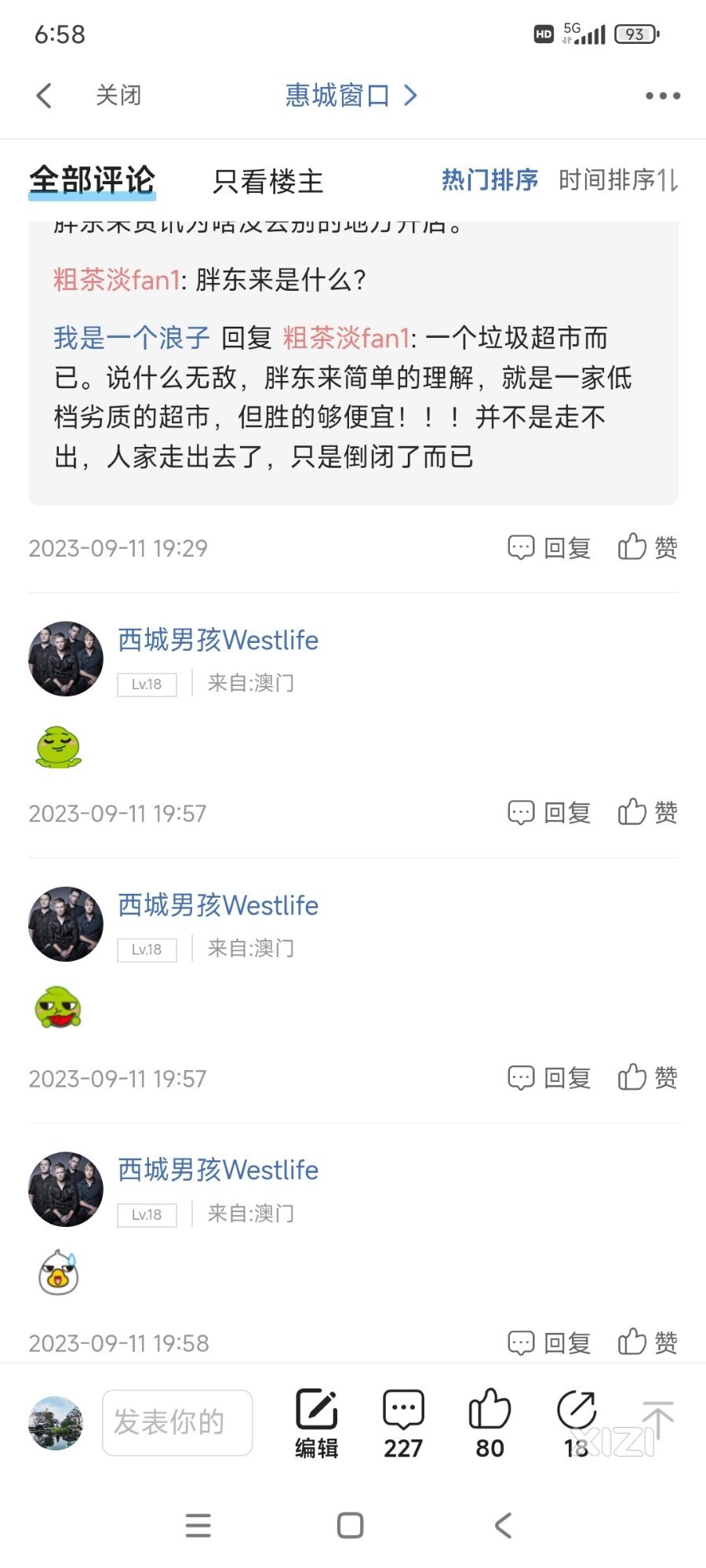
Task: Open the 227 comments icon
Action: (403, 1424)
